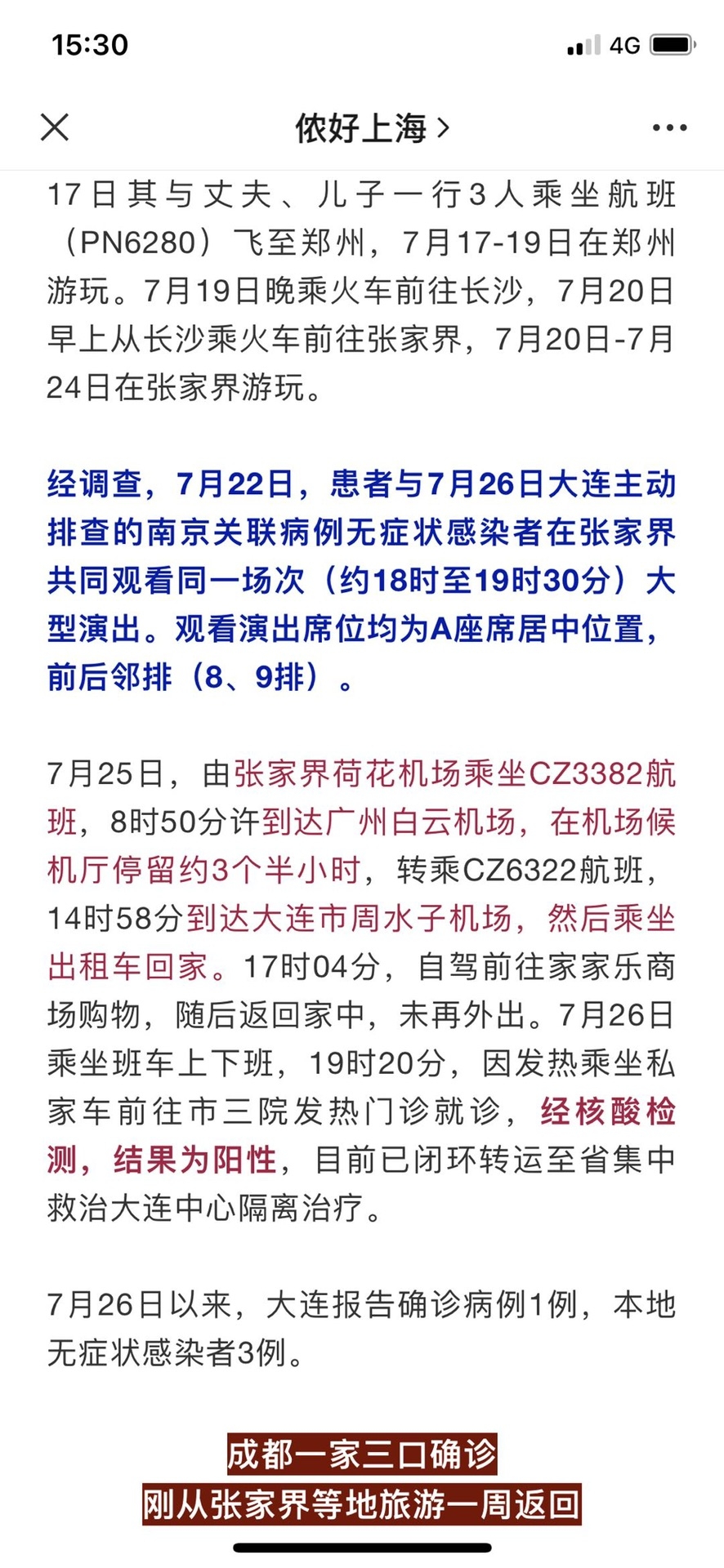Viewport: 724px width, 1568px height.
Task: Open the three-dot more options menu
Action: pos(669,127)
